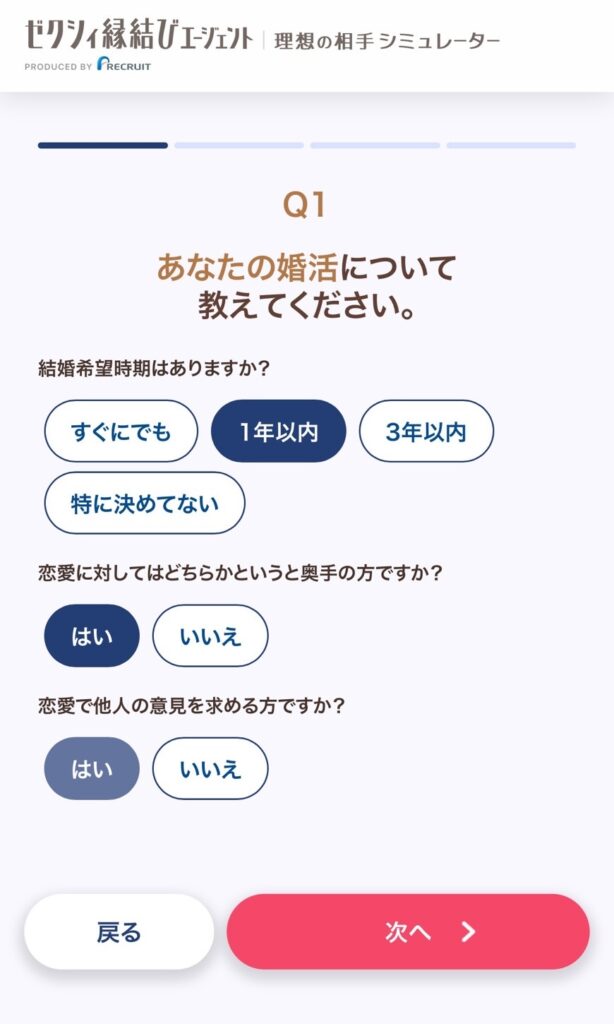The height and width of the screenshot is (1024, 614).
Task: Select 特に決めてない option
Action: click(144, 503)
